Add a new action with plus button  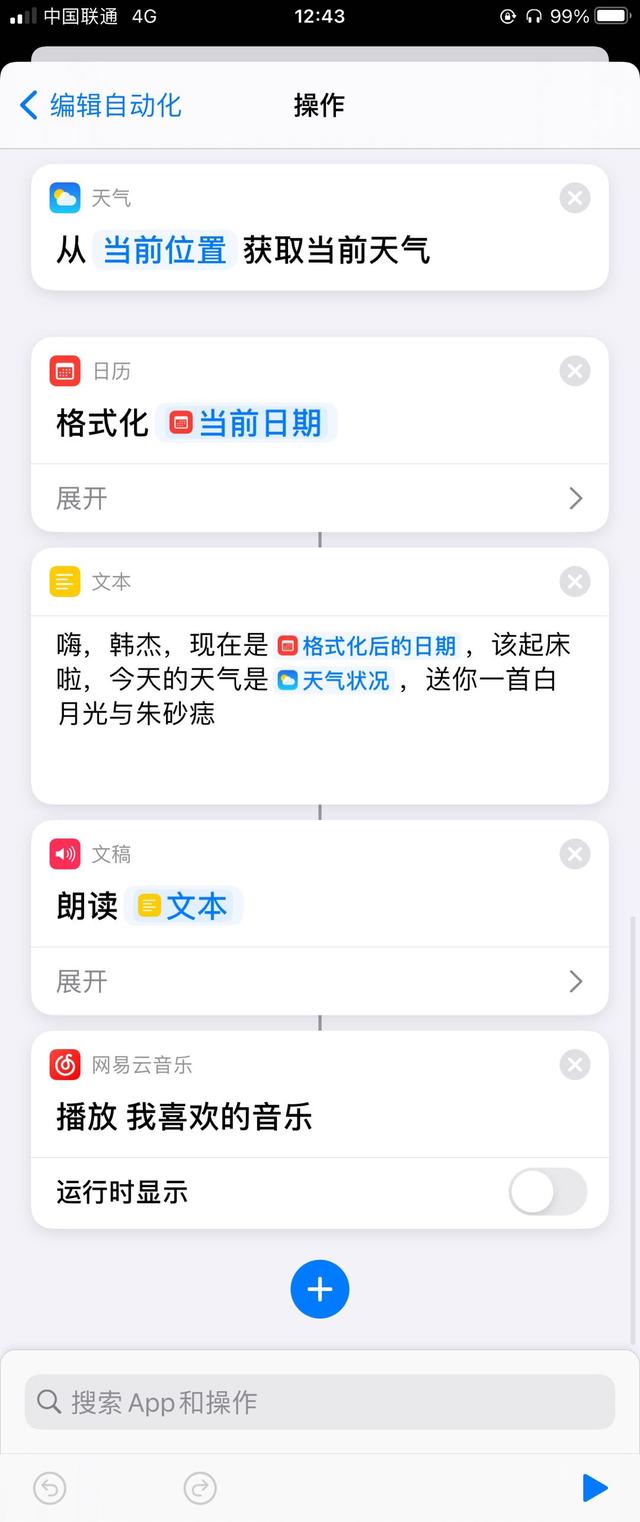coord(320,1290)
